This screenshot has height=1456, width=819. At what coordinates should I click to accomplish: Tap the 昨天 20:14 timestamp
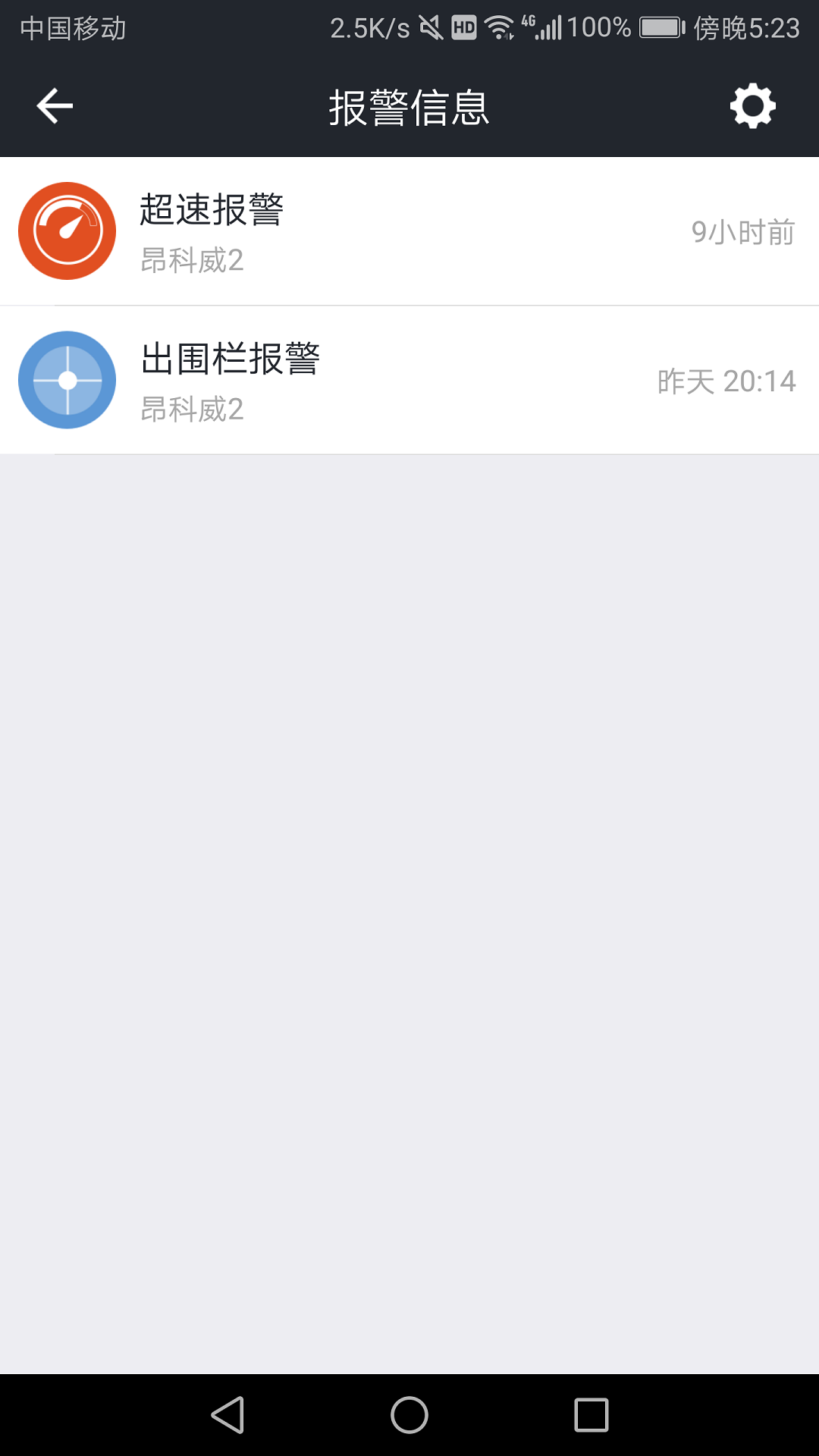click(726, 382)
